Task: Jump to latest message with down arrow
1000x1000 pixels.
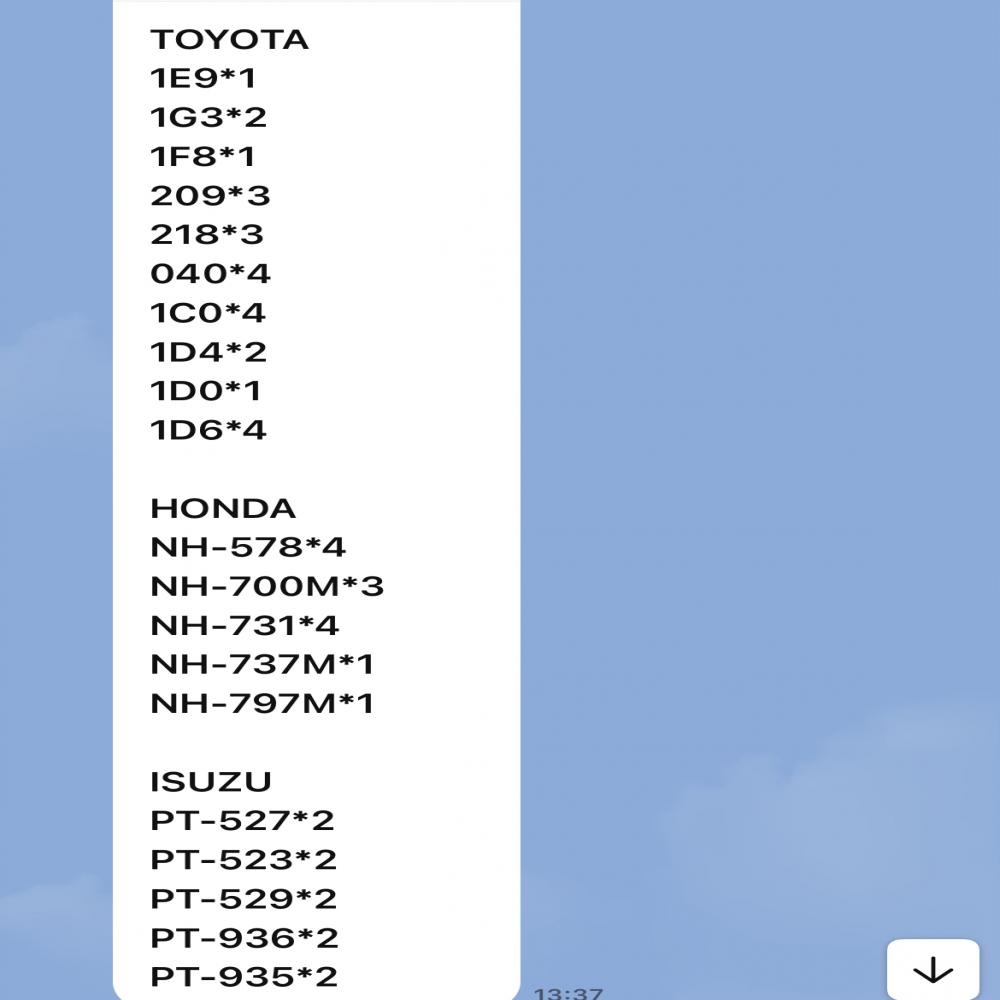Action: [x=932, y=969]
